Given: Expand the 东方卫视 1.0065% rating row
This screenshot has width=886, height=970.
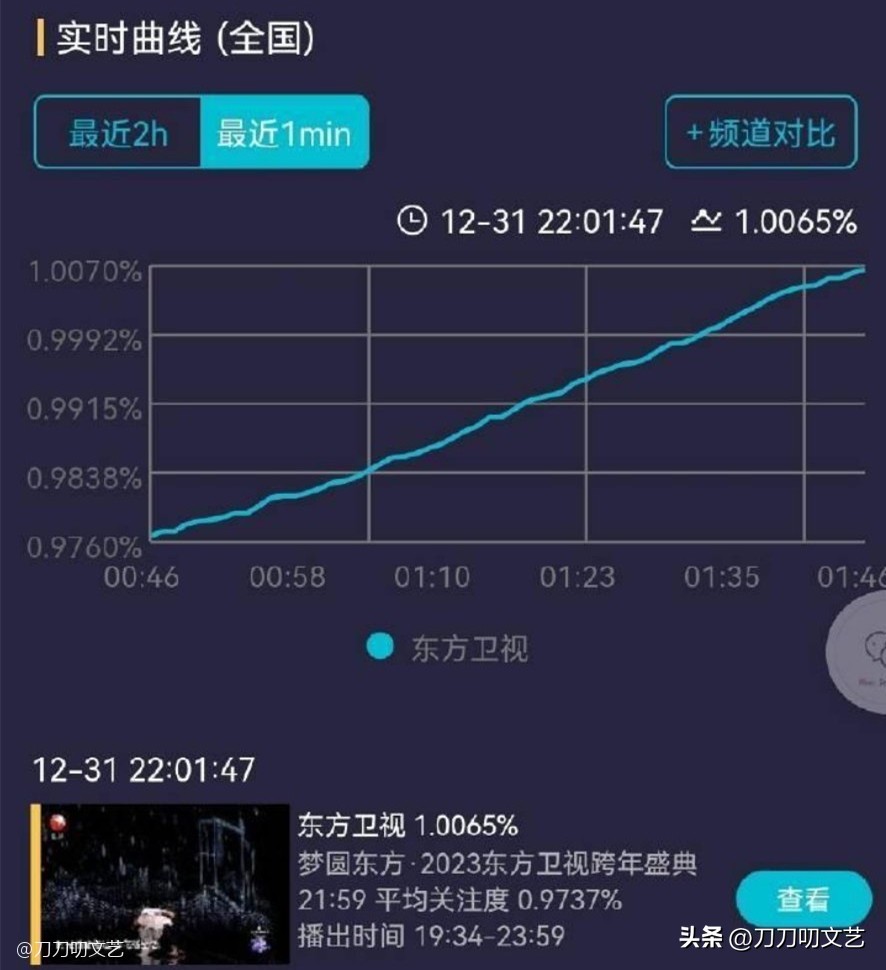Looking at the screenshot, I should (405, 826).
